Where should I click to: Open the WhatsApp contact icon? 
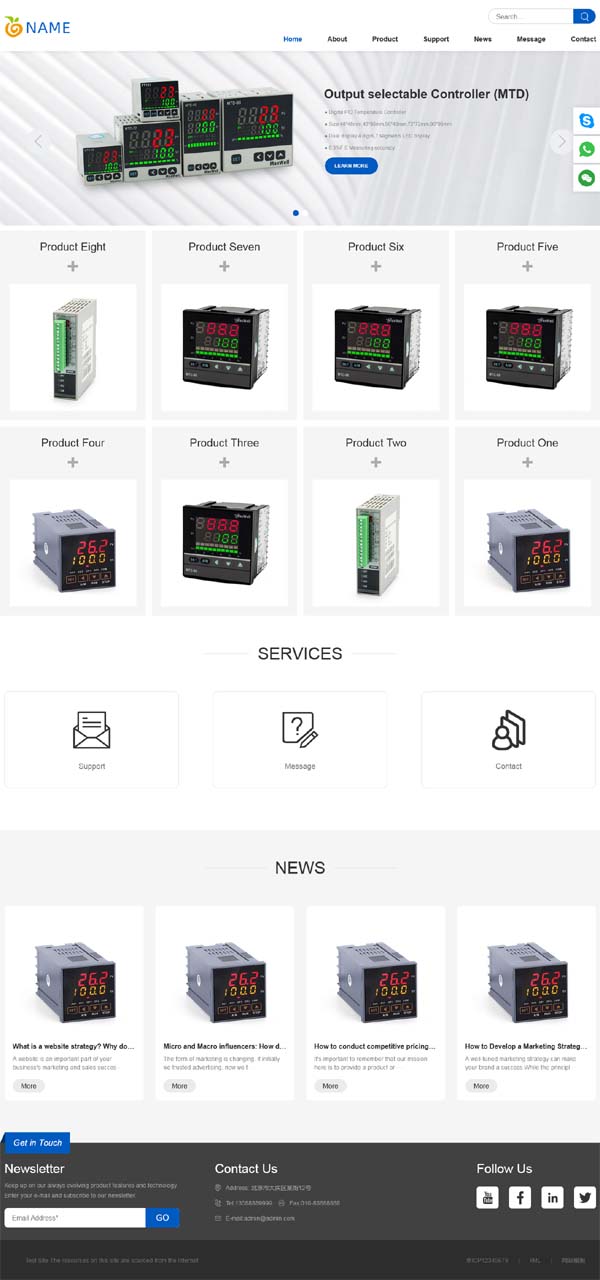[x=587, y=149]
